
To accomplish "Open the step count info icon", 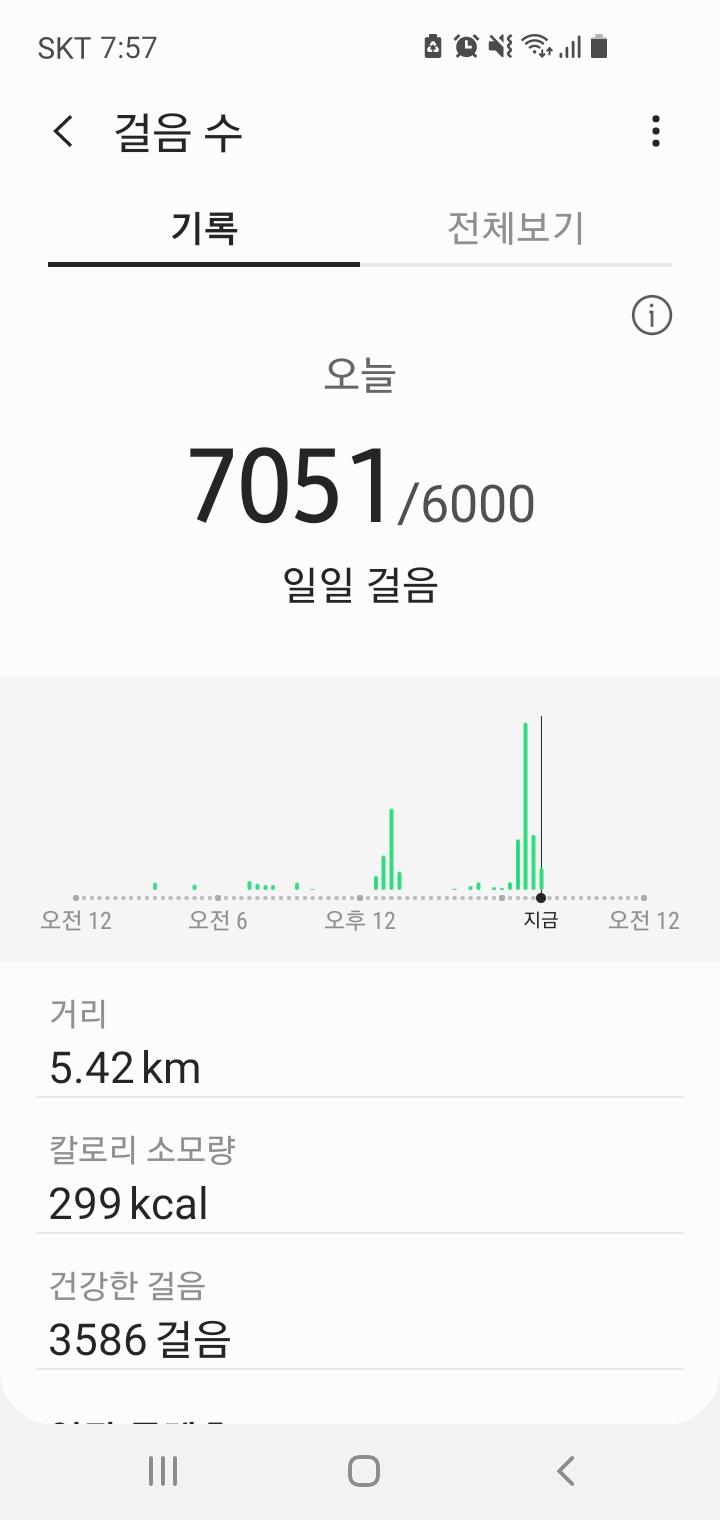I will 652,317.
